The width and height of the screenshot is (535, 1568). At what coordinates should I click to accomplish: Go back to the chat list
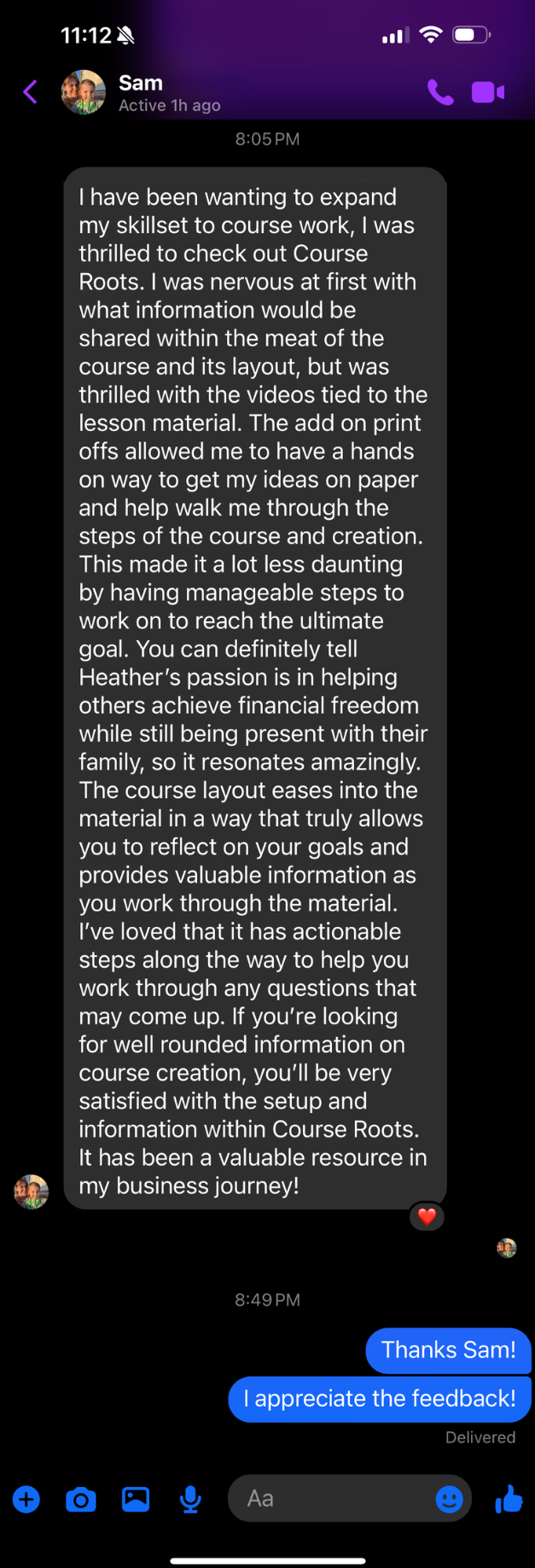[31, 91]
